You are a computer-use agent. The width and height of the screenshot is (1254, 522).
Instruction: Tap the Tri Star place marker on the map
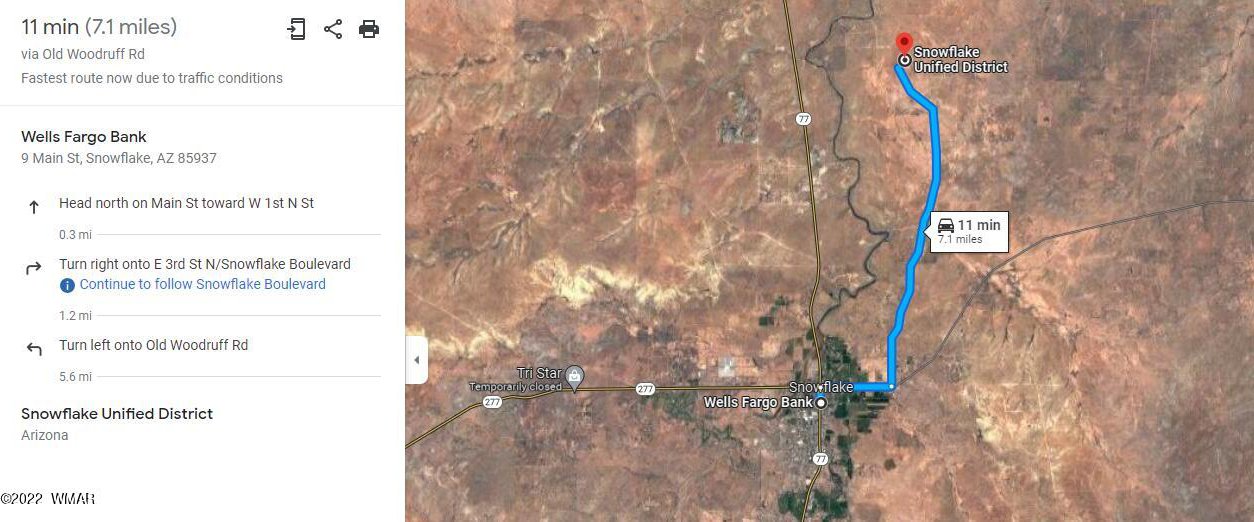(575, 377)
